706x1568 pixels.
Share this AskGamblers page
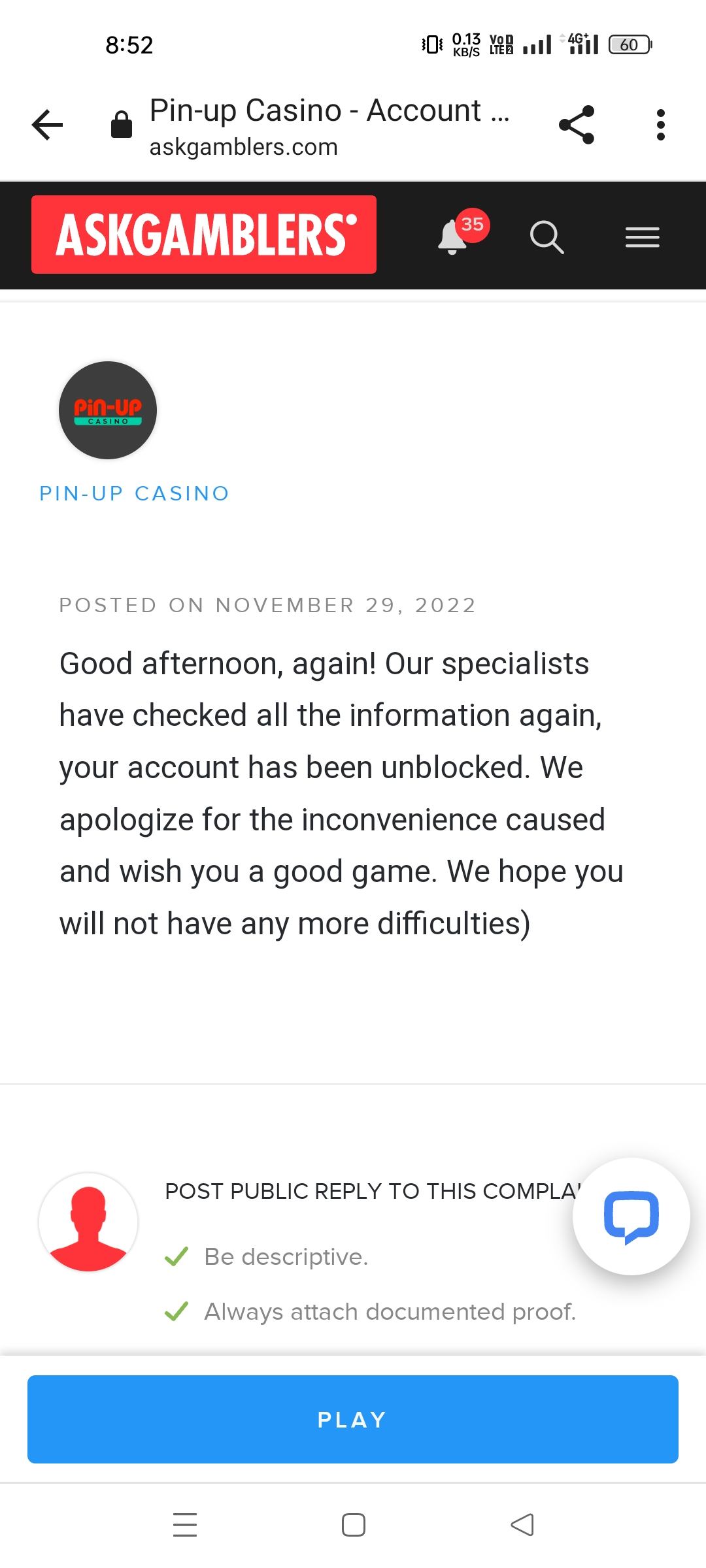click(577, 125)
